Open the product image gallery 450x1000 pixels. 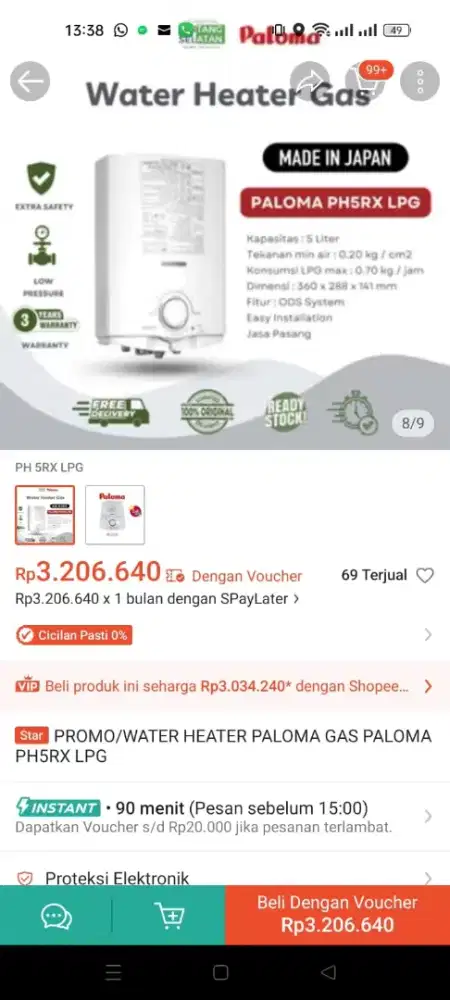(225, 255)
